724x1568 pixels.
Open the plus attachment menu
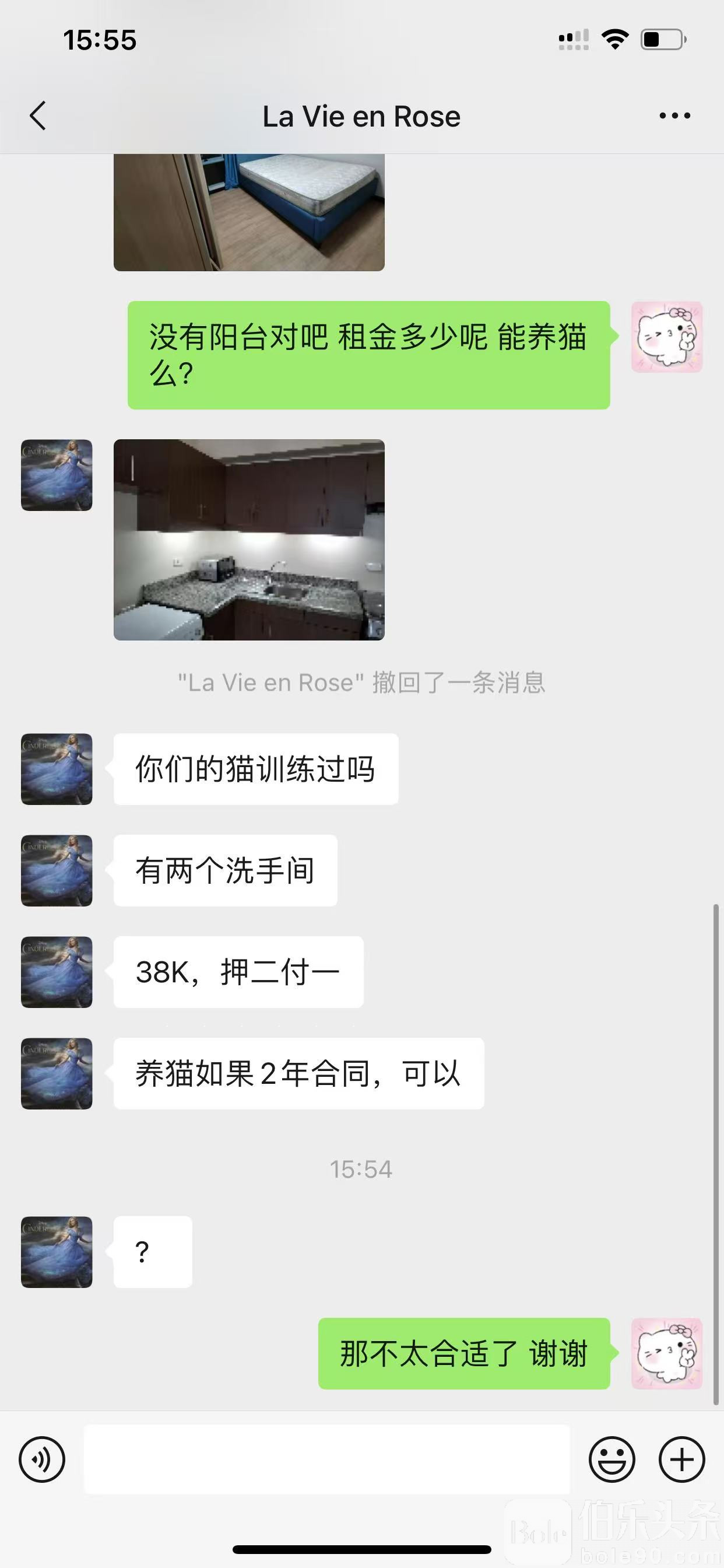click(681, 1459)
